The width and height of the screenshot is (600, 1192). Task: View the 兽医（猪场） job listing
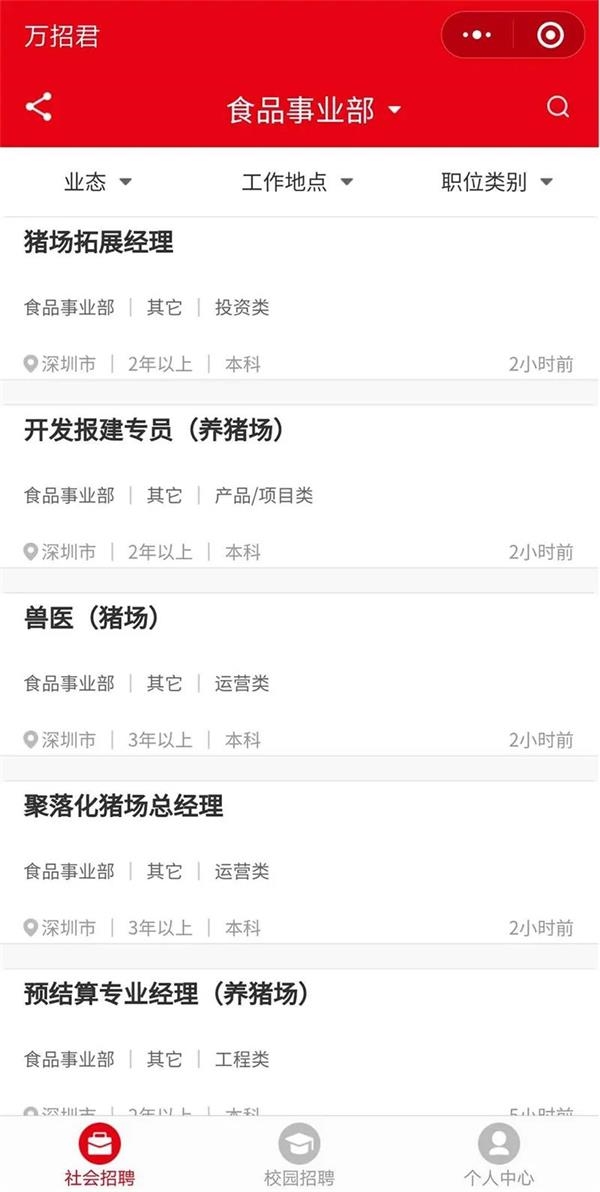(x=300, y=674)
